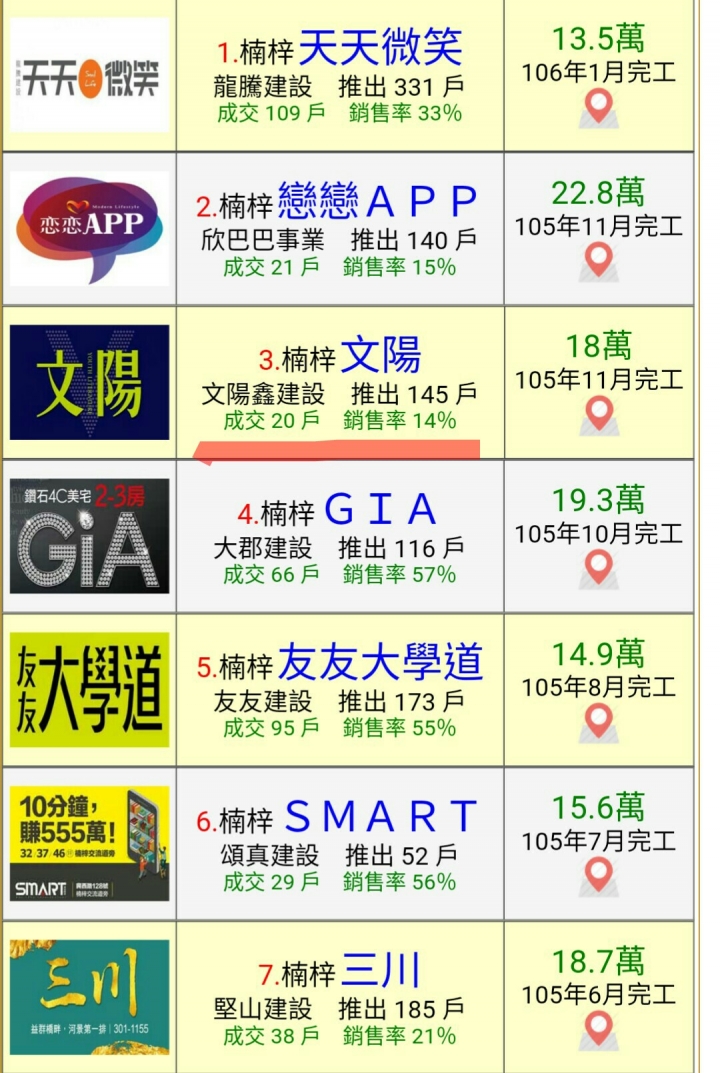The image size is (720, 1073).
Task: Tap the 三川 green banner image
Action: tap(90, 996)
